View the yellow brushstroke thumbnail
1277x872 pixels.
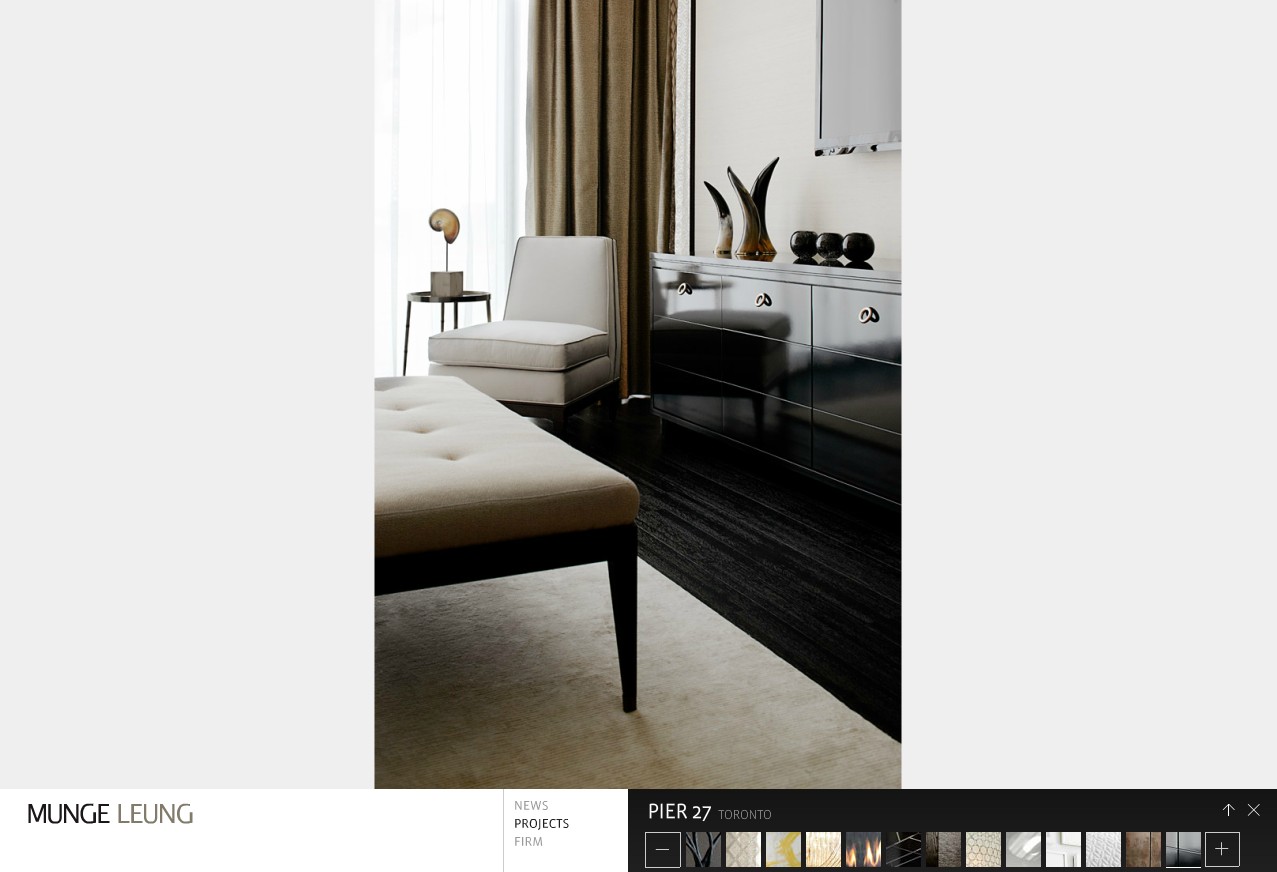pos(783,850)
